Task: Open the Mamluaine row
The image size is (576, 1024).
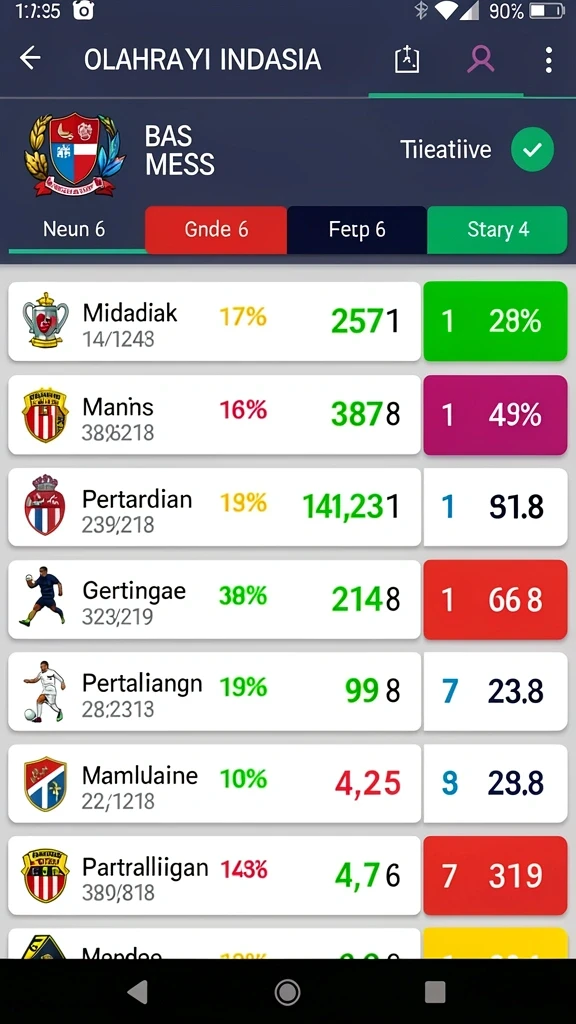Action: [x=214, y=783]
